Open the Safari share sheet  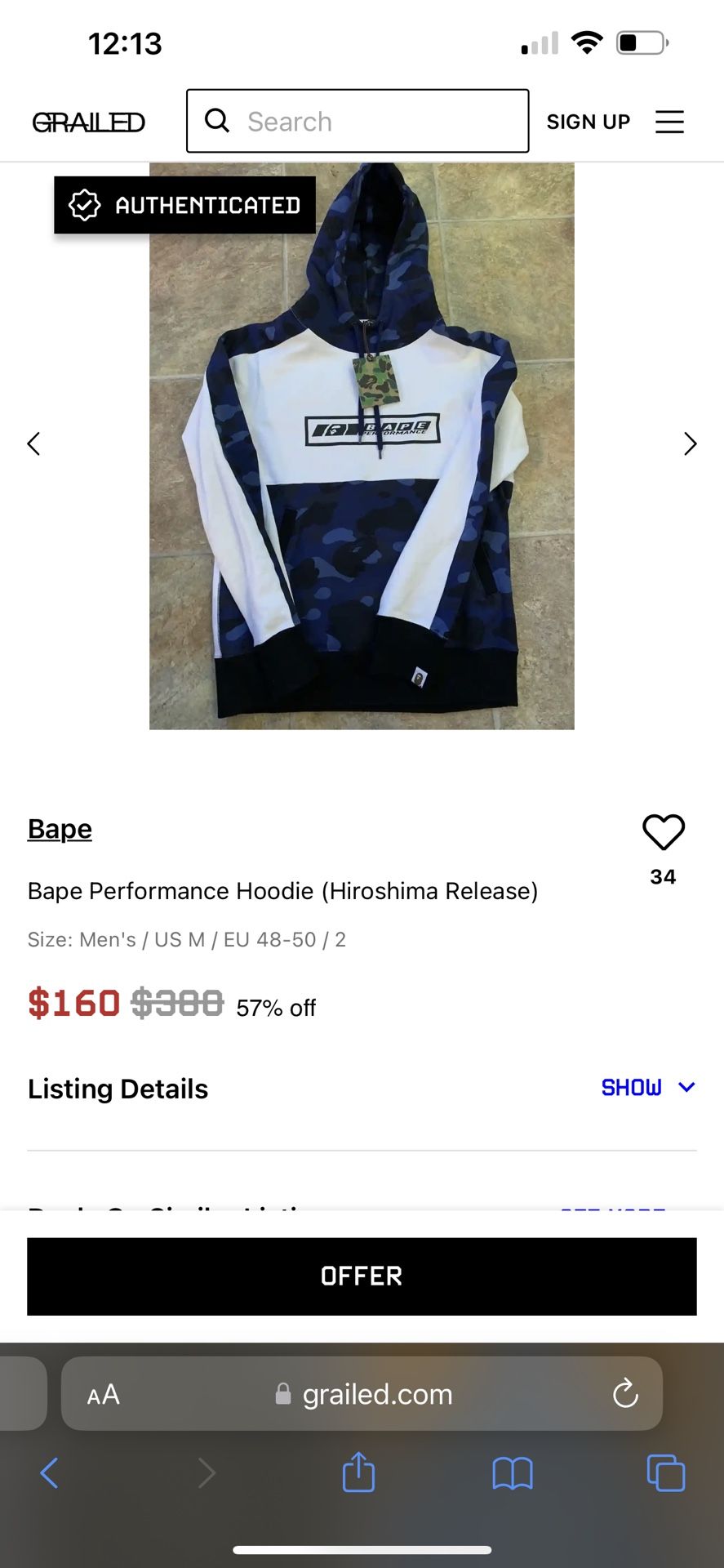358,1473
